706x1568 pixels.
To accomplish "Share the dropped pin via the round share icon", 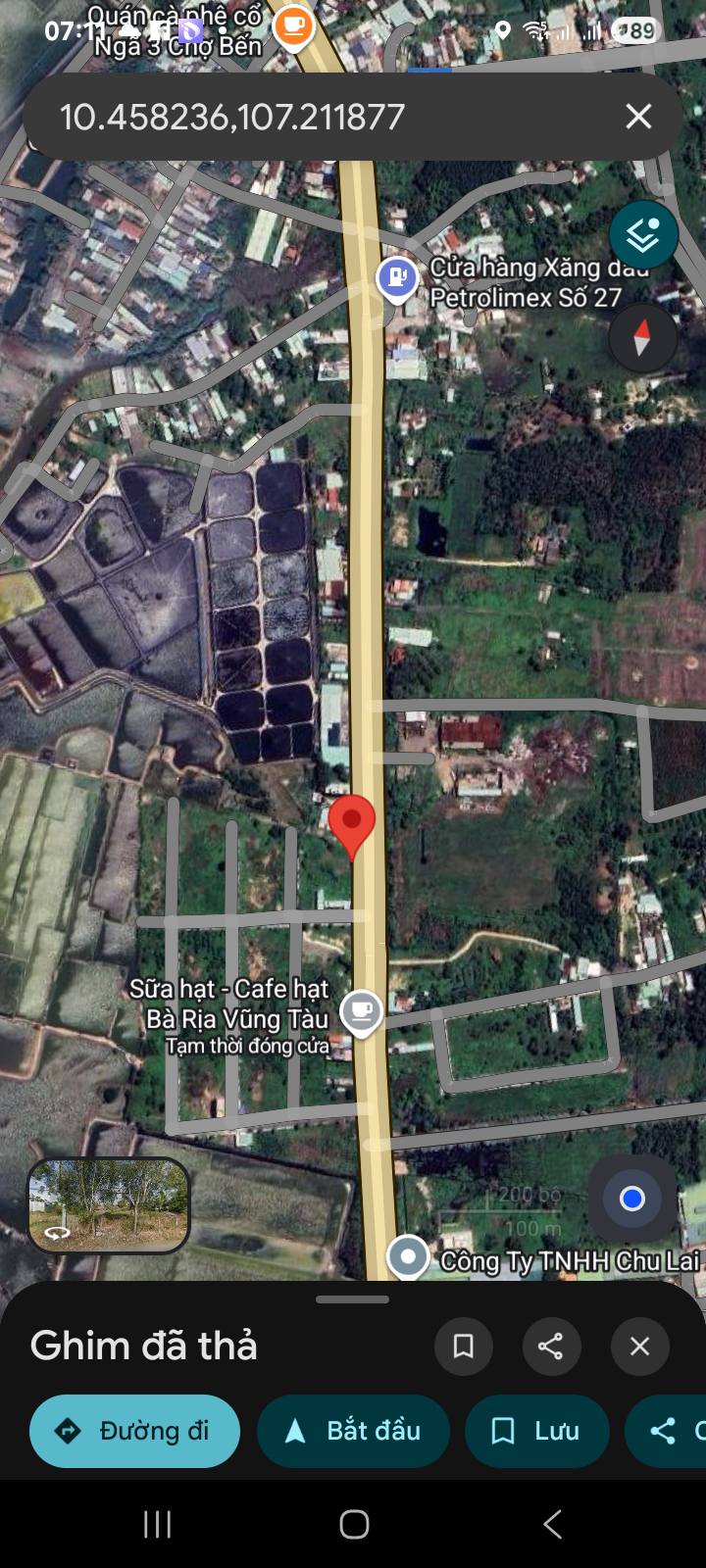I will click(x=551, y=1346).
